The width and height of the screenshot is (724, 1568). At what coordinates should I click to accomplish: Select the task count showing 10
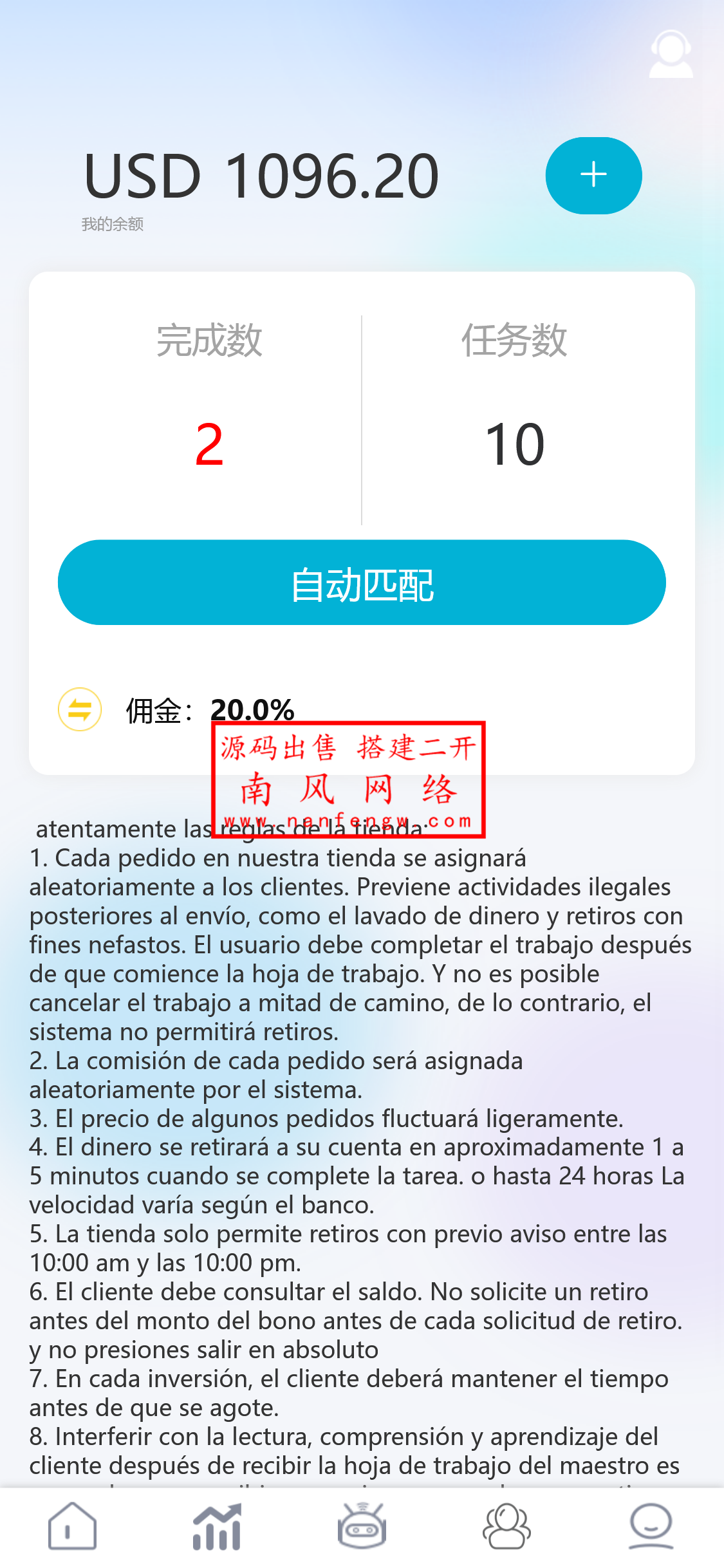(x=515, y=443)
